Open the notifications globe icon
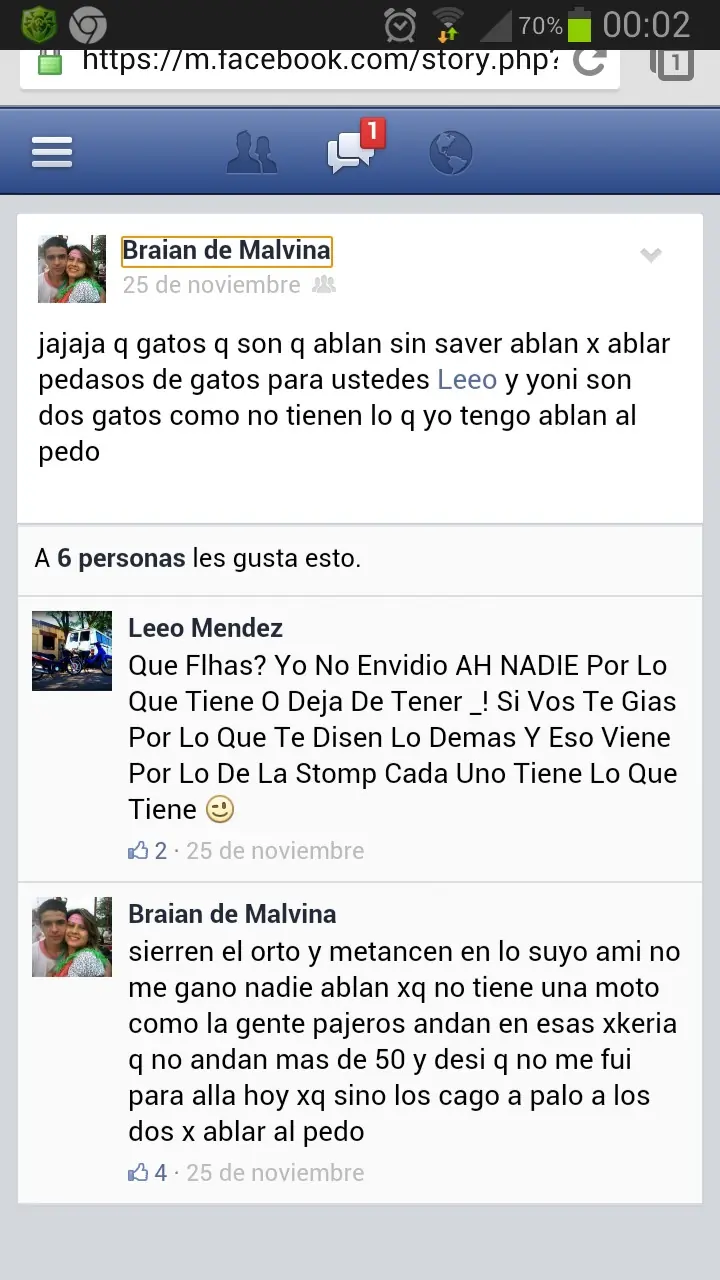The width and height of the screenshot is (720, 1280). point(449,152)
